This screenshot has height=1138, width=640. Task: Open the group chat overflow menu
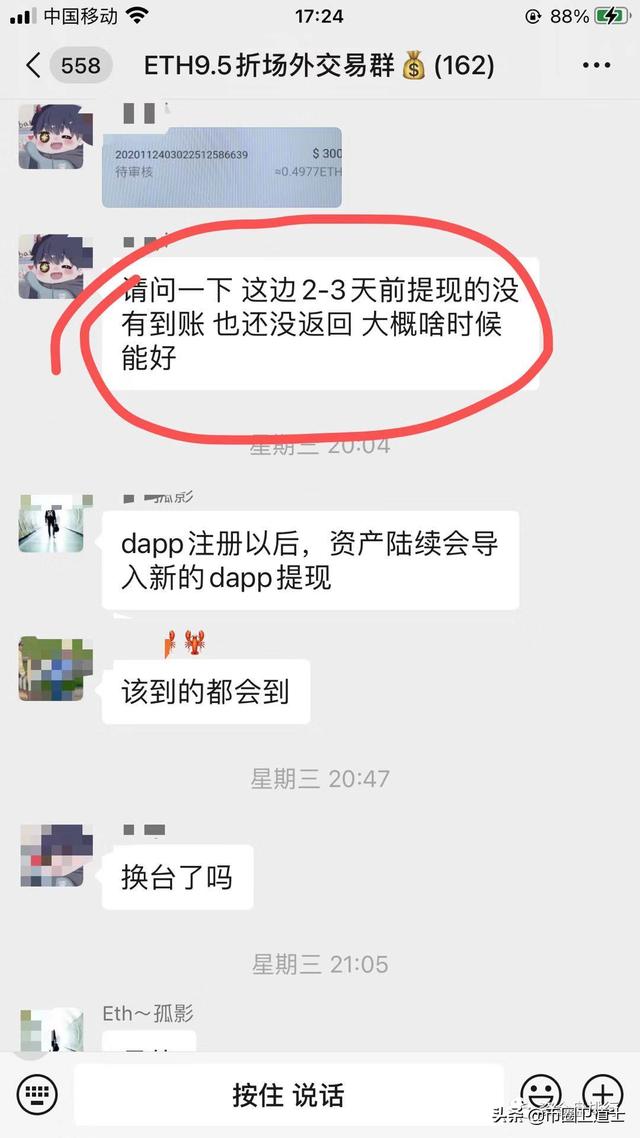click(x=596, y=66)
